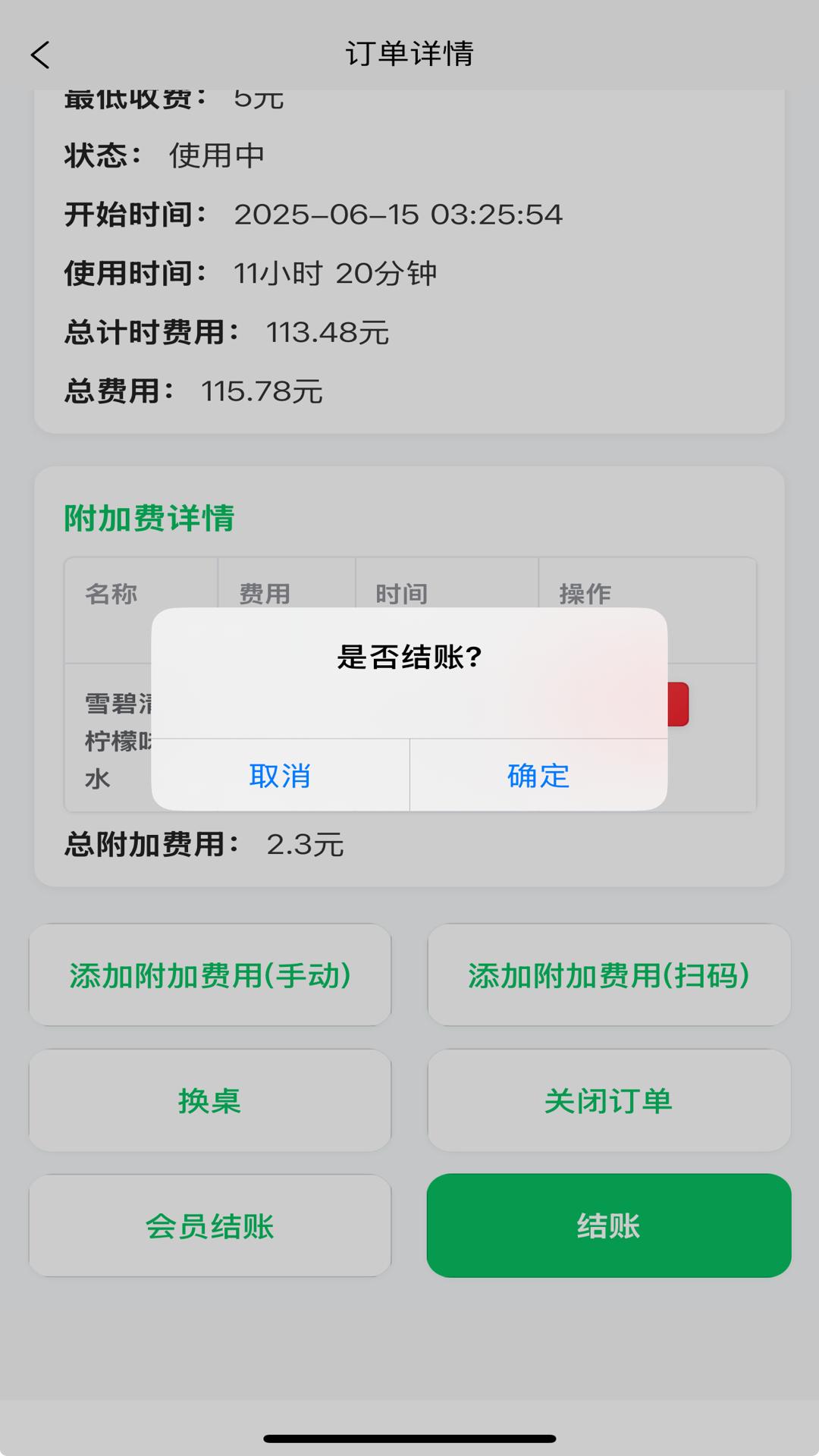Tap 添加附加费用(扫码) to add surcharge by scanning
Image resolution: width=819 pixels, height=1456 pixels.
(x=607, y=977)
